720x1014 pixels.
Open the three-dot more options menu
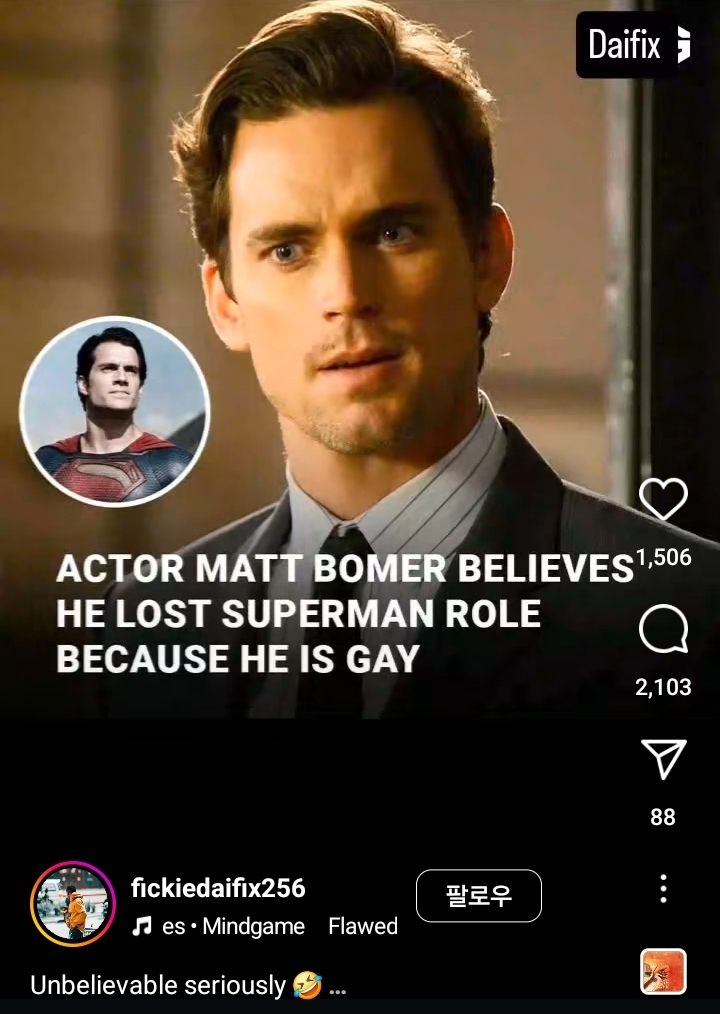(663, 888)
